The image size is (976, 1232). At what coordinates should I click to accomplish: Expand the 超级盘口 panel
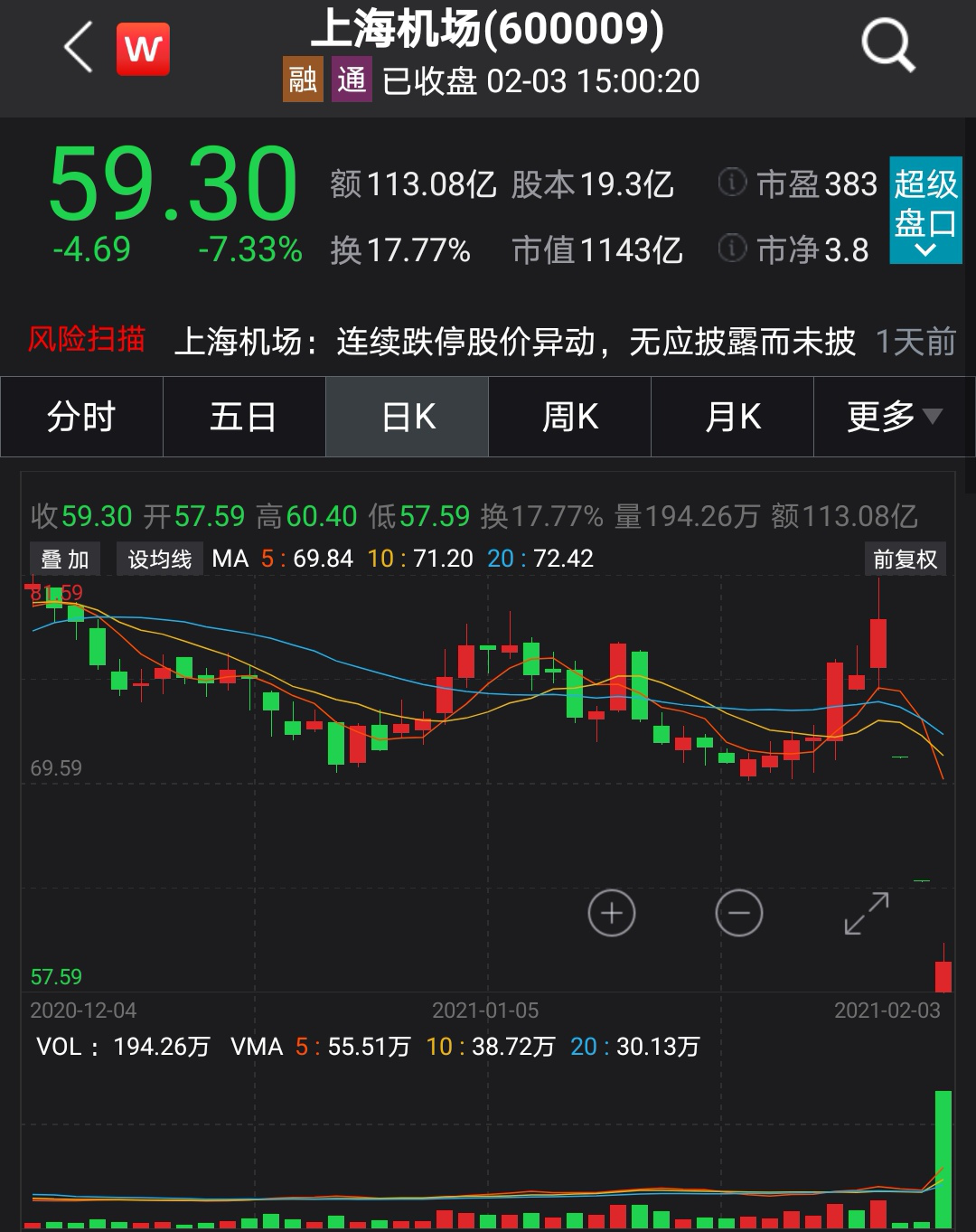925,211
